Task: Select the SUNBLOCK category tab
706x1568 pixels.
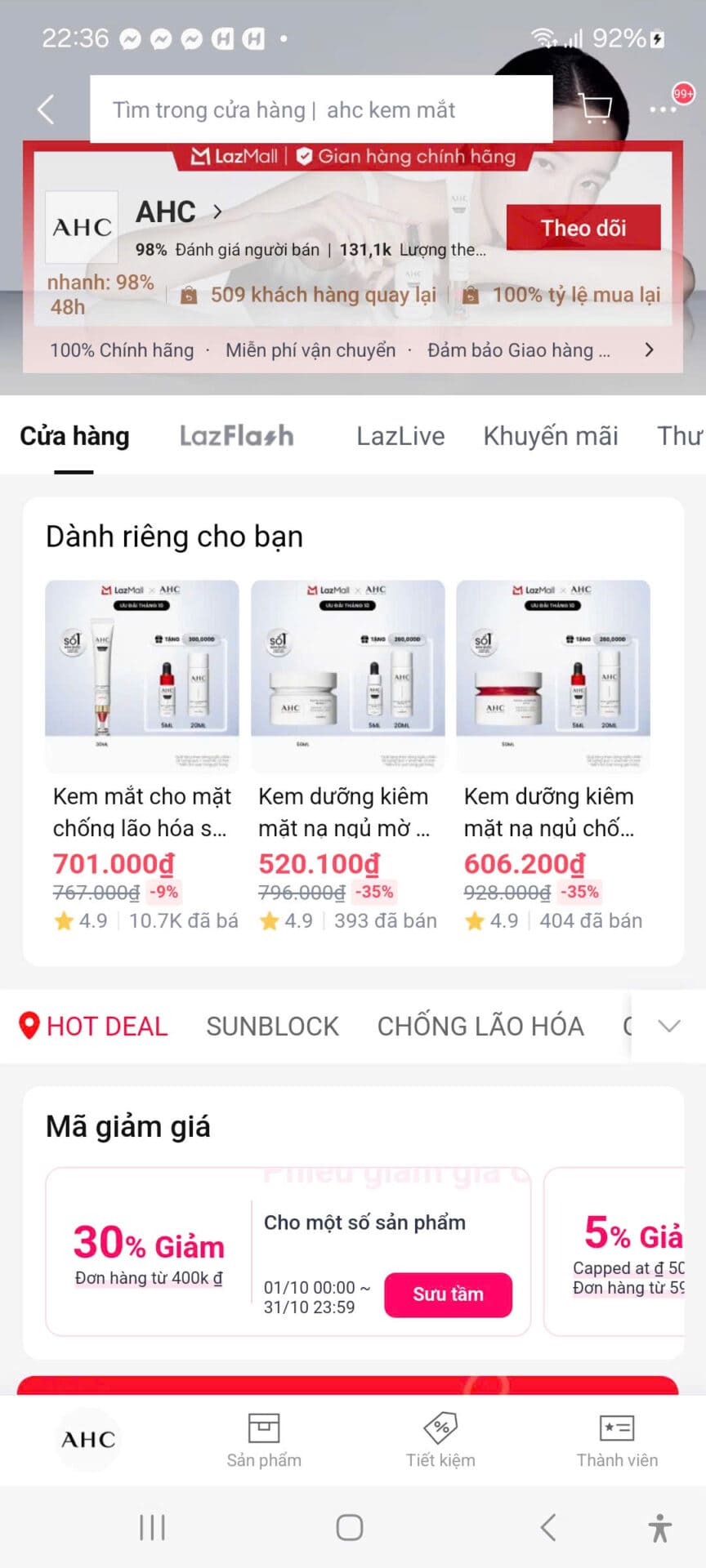Action: [x=273, y=1026]
